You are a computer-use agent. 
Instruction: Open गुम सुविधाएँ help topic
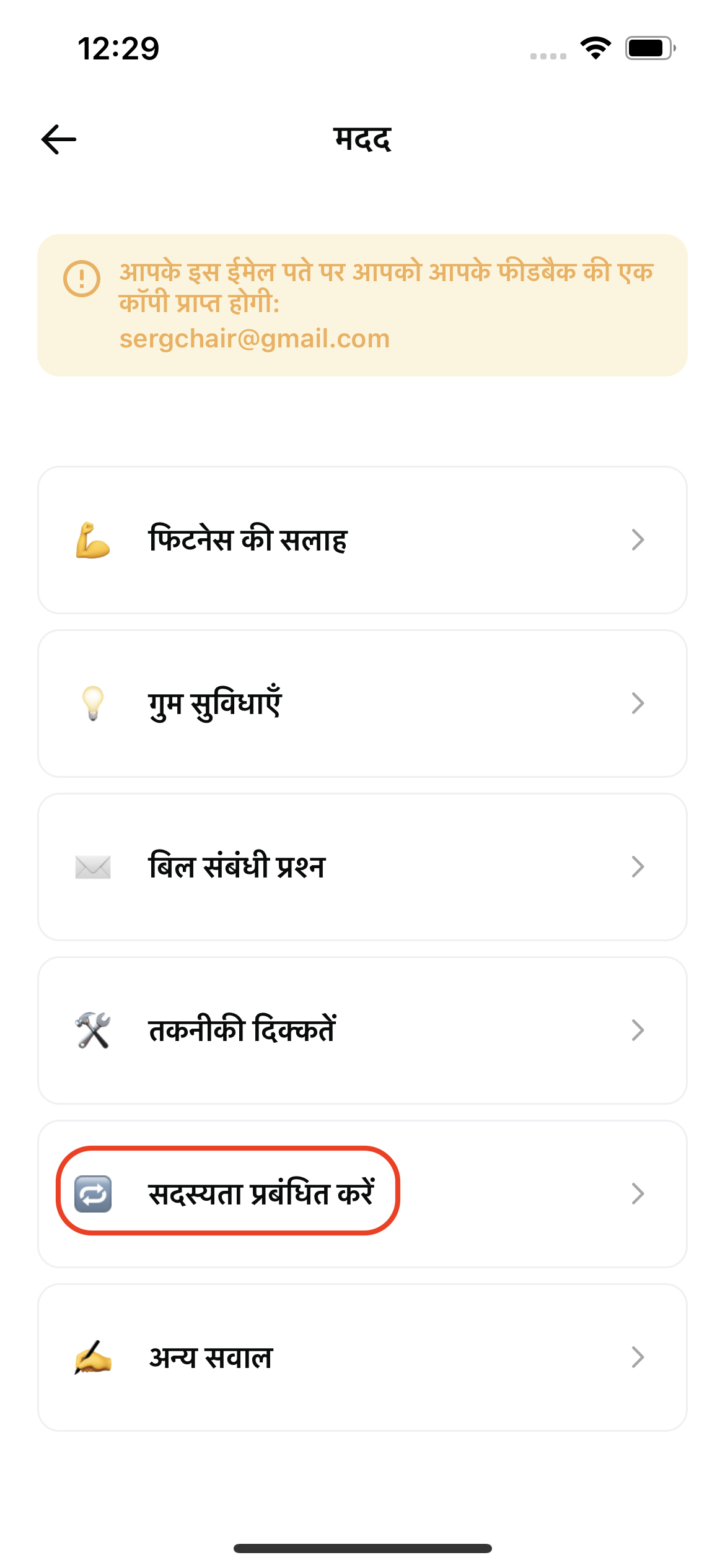[x=362, y=703]
